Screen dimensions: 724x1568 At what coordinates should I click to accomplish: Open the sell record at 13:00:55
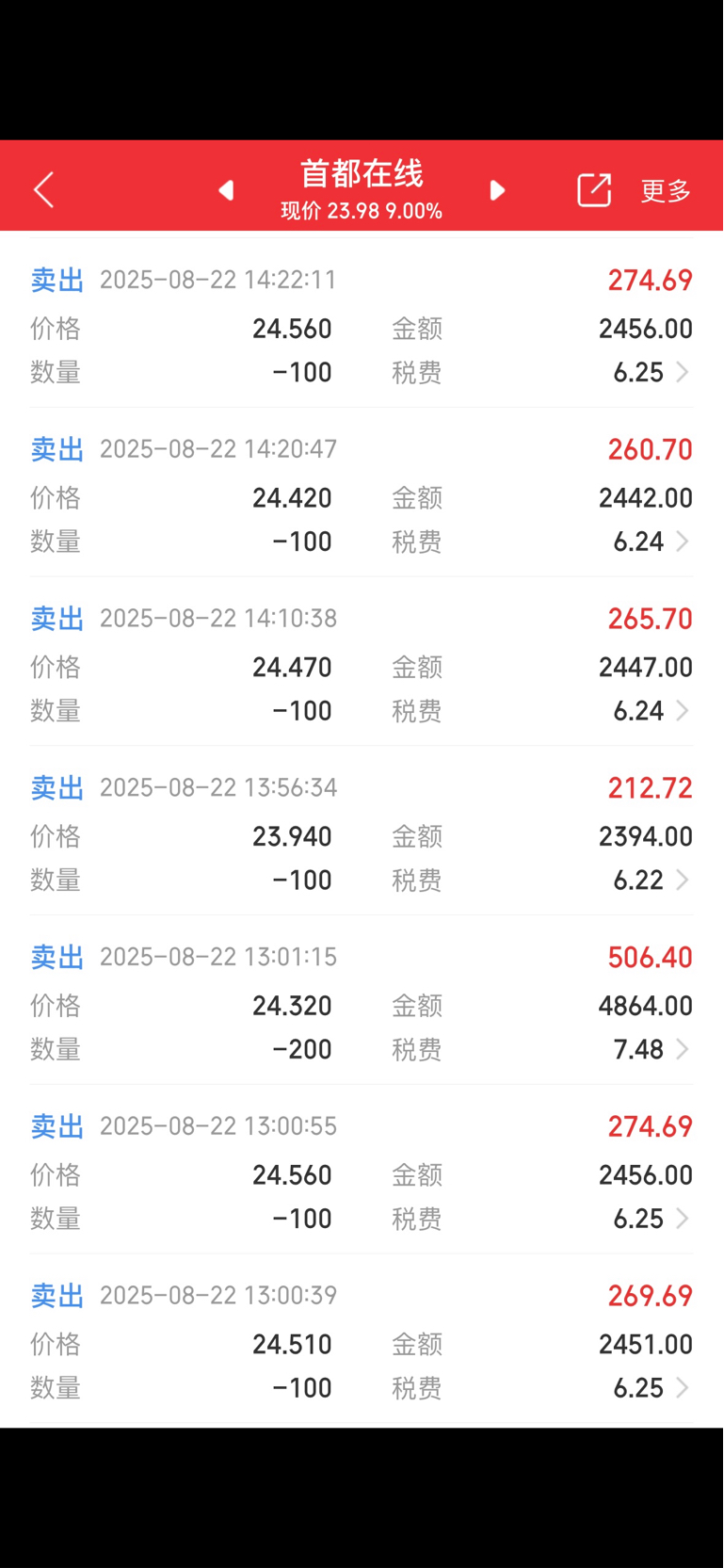[x=362, y=1170]
